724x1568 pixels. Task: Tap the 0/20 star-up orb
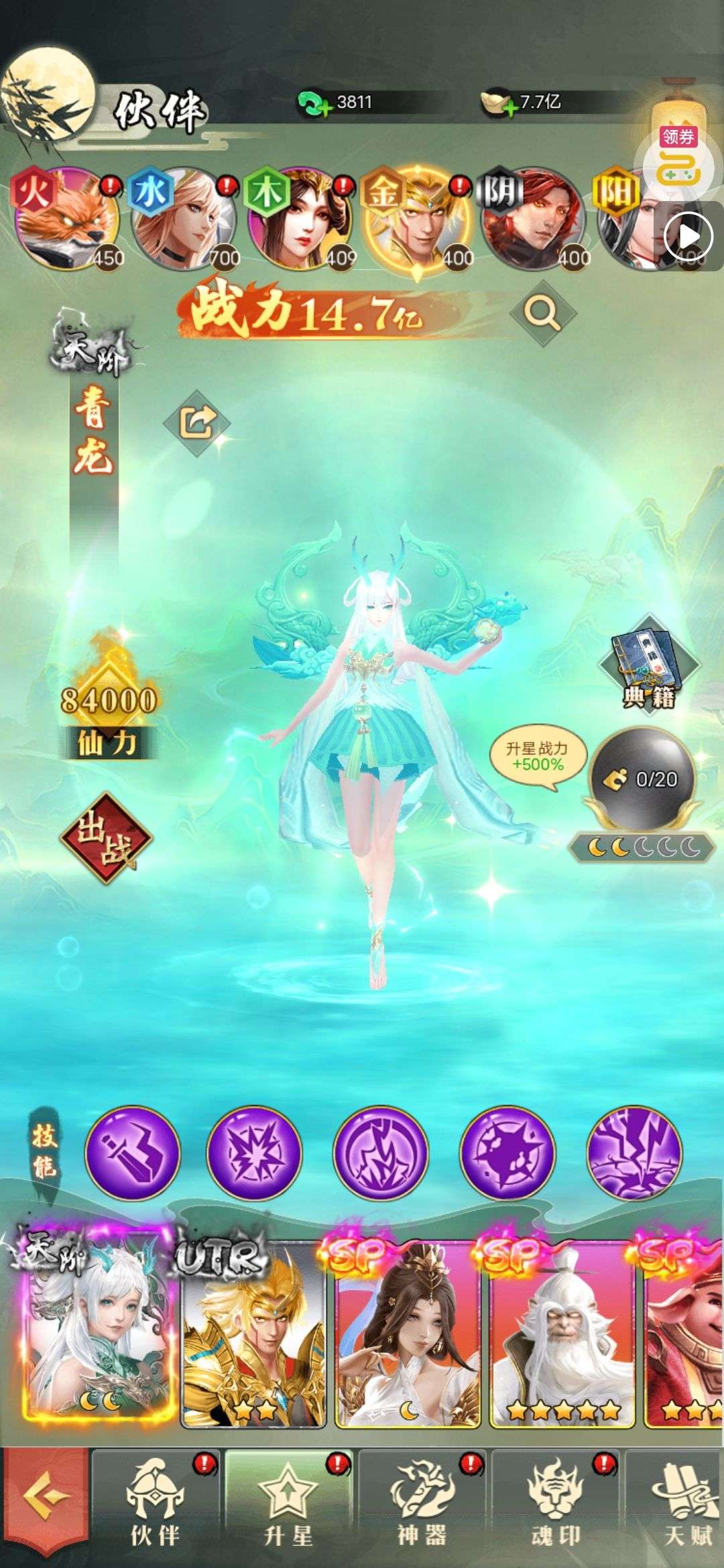click(x=642, y=777)
